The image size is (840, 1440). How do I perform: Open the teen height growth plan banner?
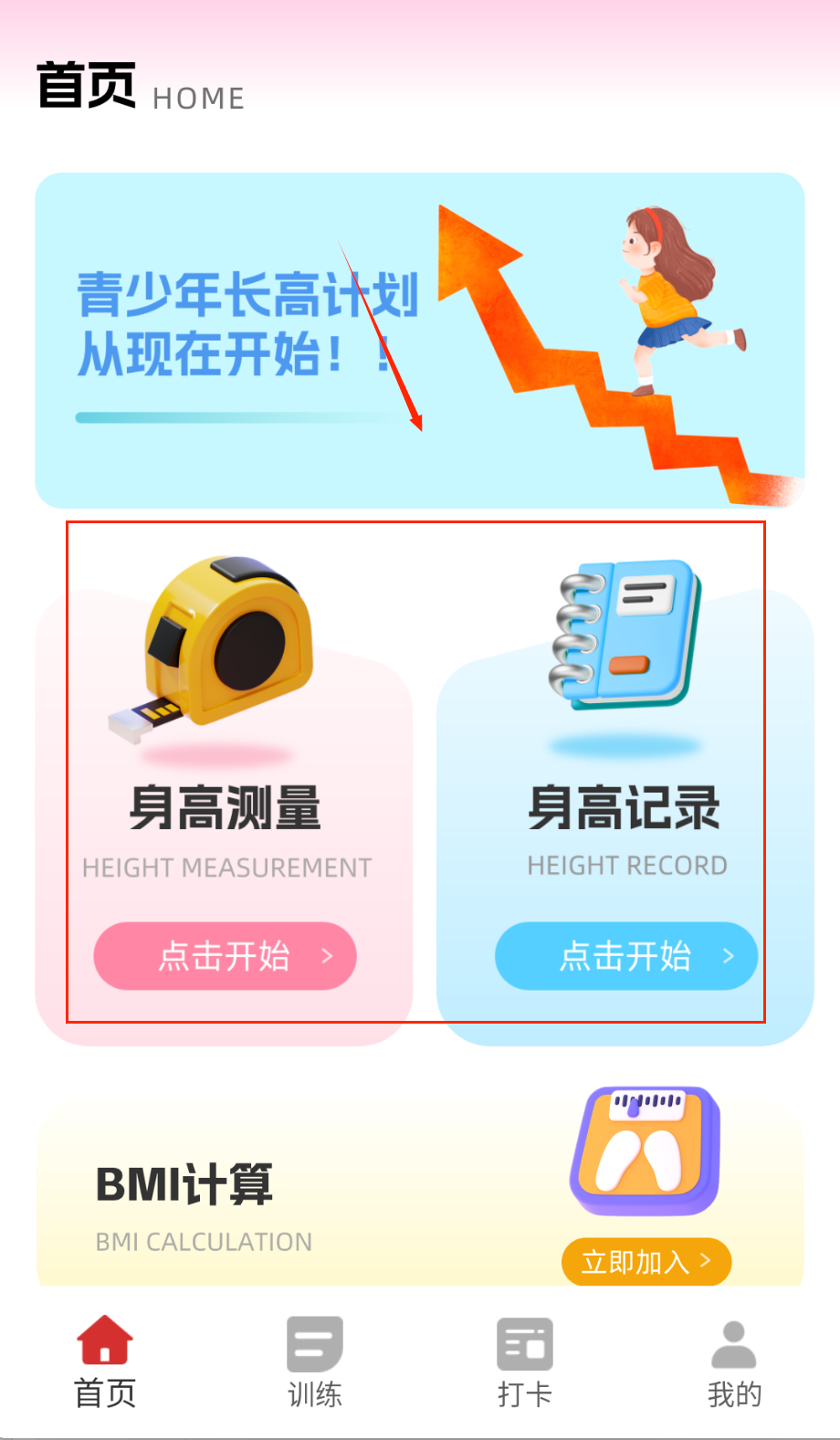[419, 340]
